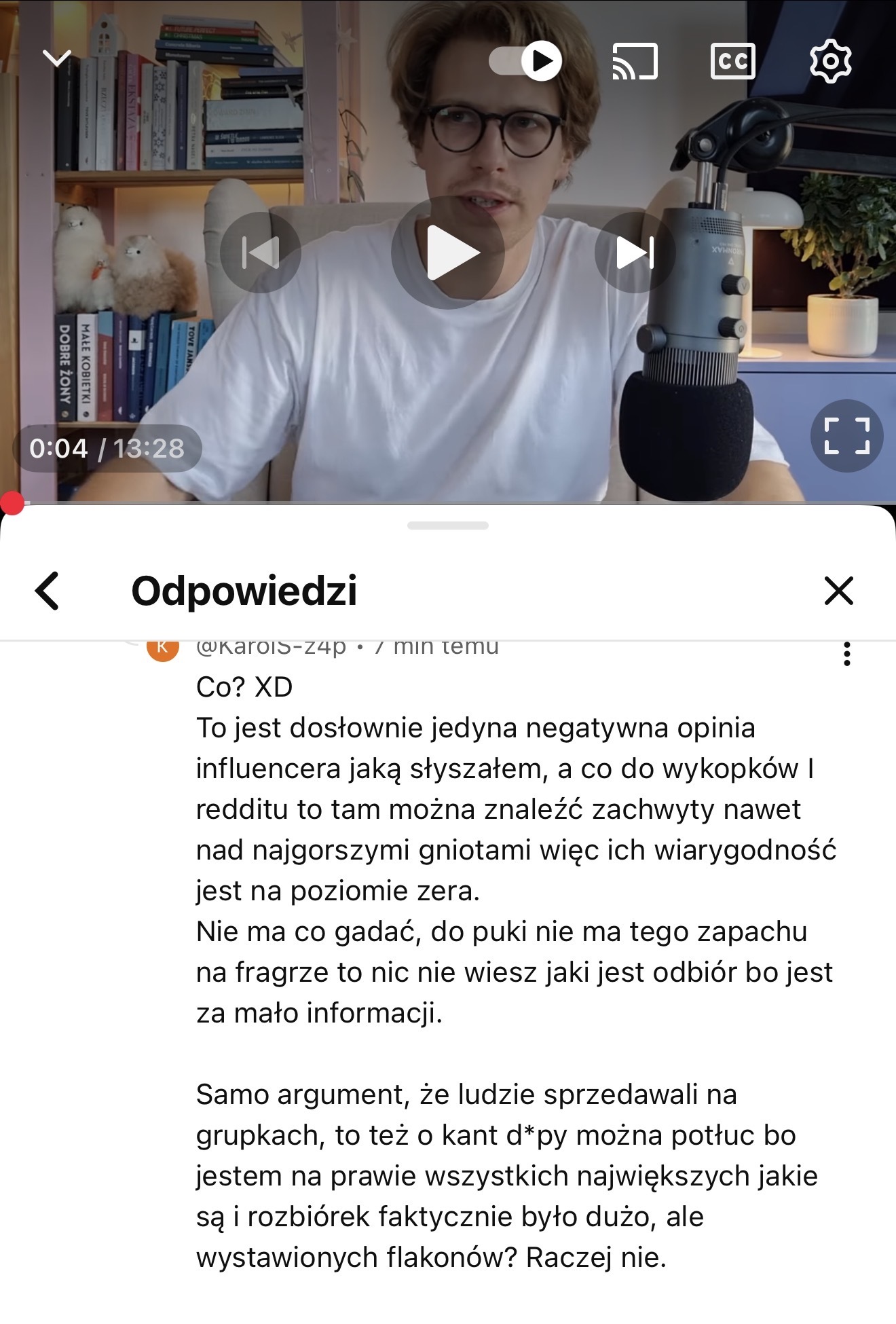Tap the red video progress scrubber
The width and height of the screenshot is (896, 1324).
12,503
